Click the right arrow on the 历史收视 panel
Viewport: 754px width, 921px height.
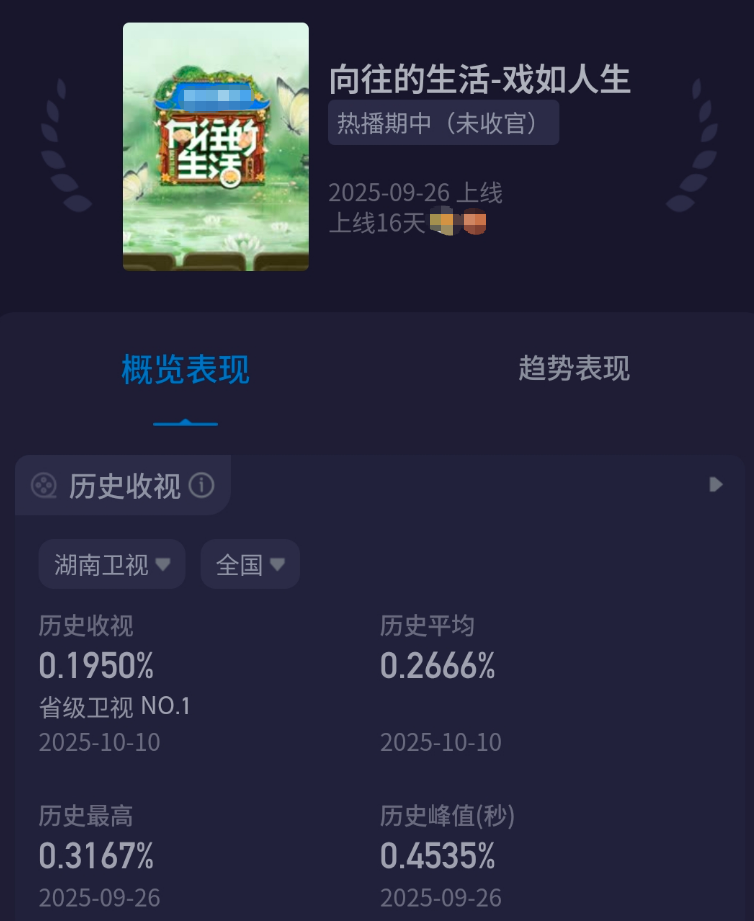click(715, 485)
